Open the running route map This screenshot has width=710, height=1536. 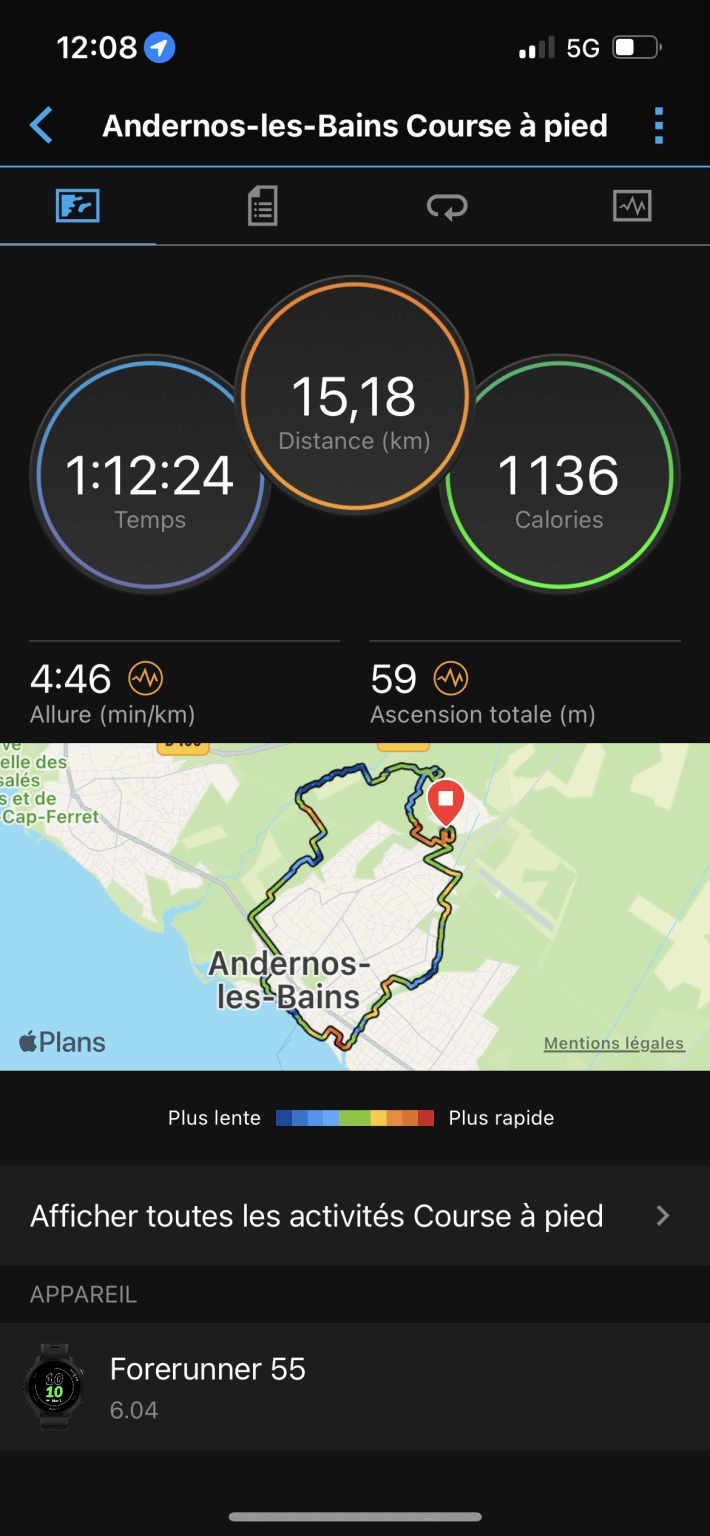355,906
